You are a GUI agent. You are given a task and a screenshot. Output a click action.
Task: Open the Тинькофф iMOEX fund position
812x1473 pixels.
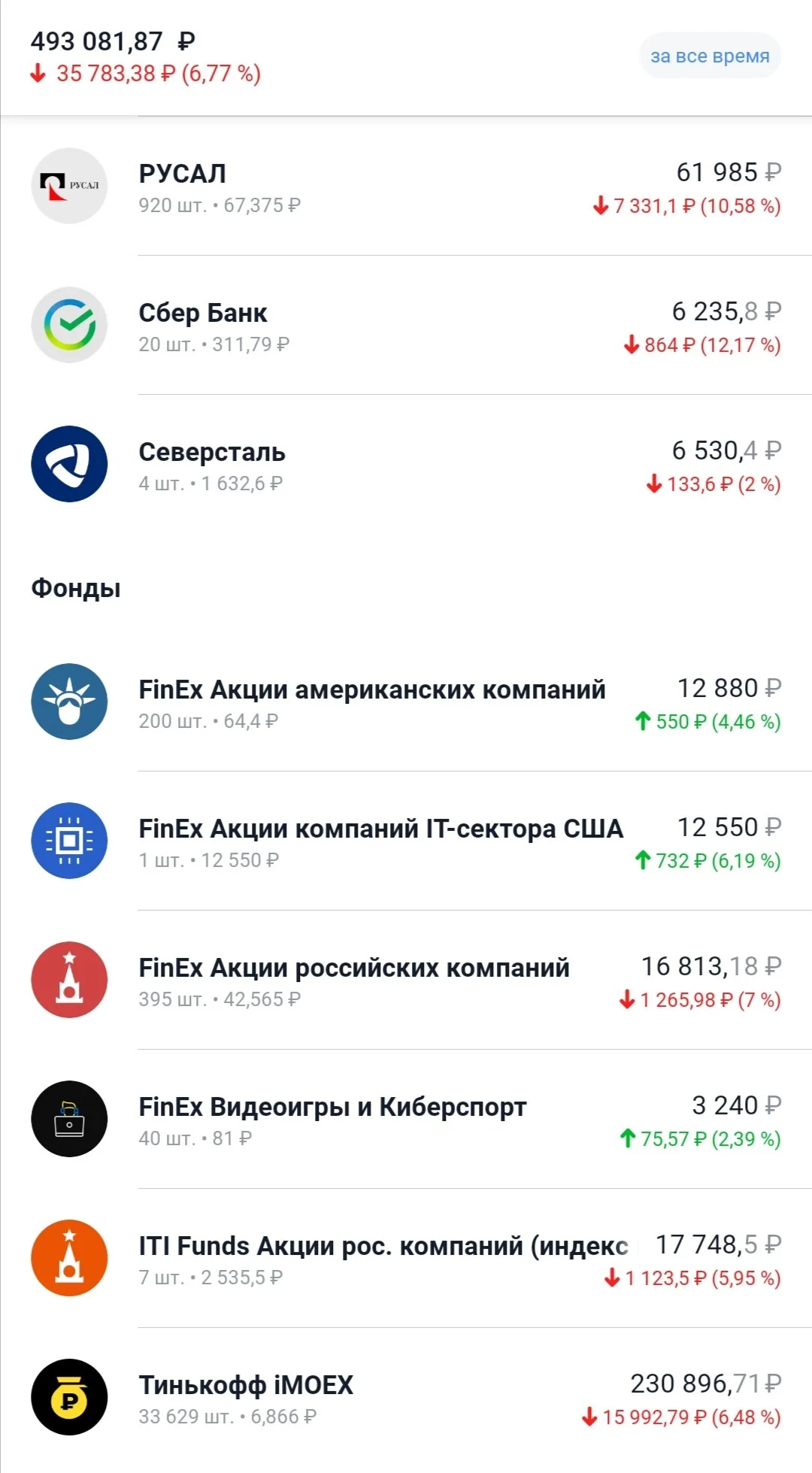point(406,1398)
